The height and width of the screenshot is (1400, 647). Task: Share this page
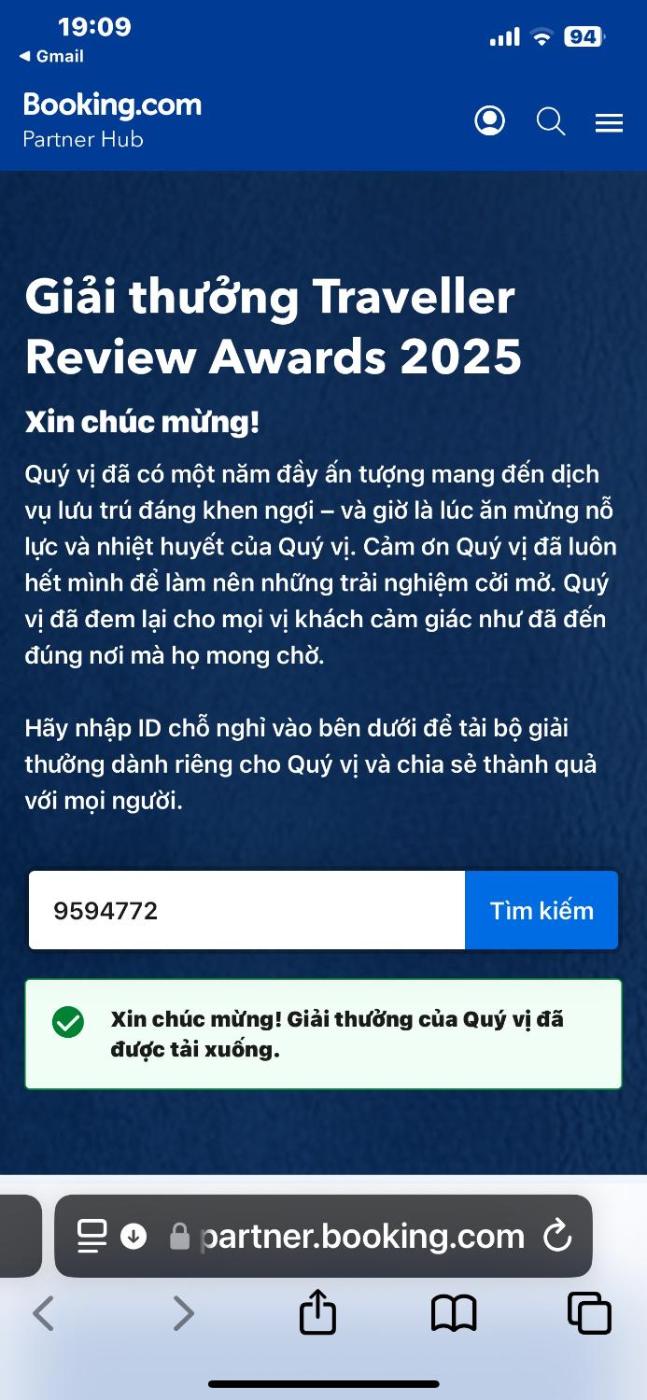coord(318,1311)
